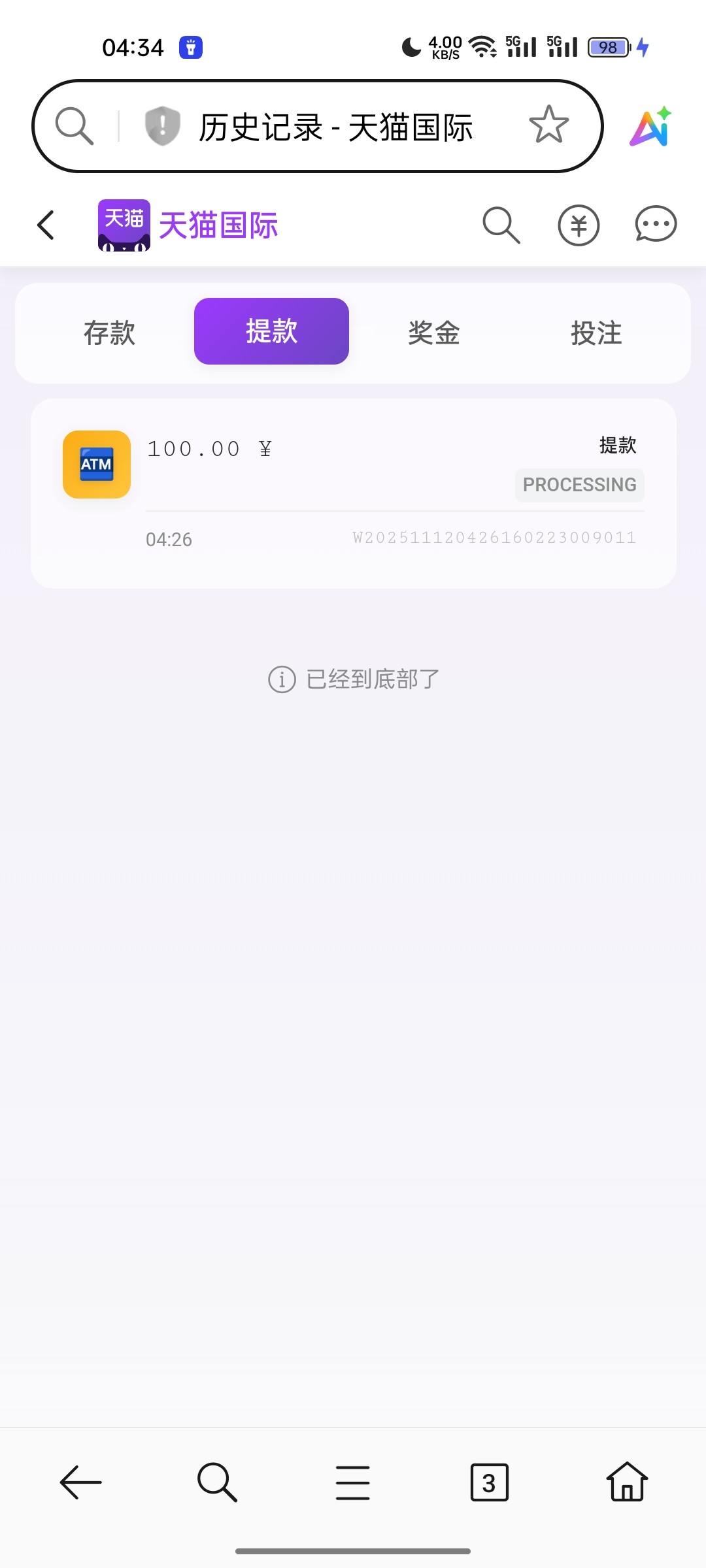Open the ¥ currency icon in the header
Screen dimensions: 706x1568
click(579, 225)
